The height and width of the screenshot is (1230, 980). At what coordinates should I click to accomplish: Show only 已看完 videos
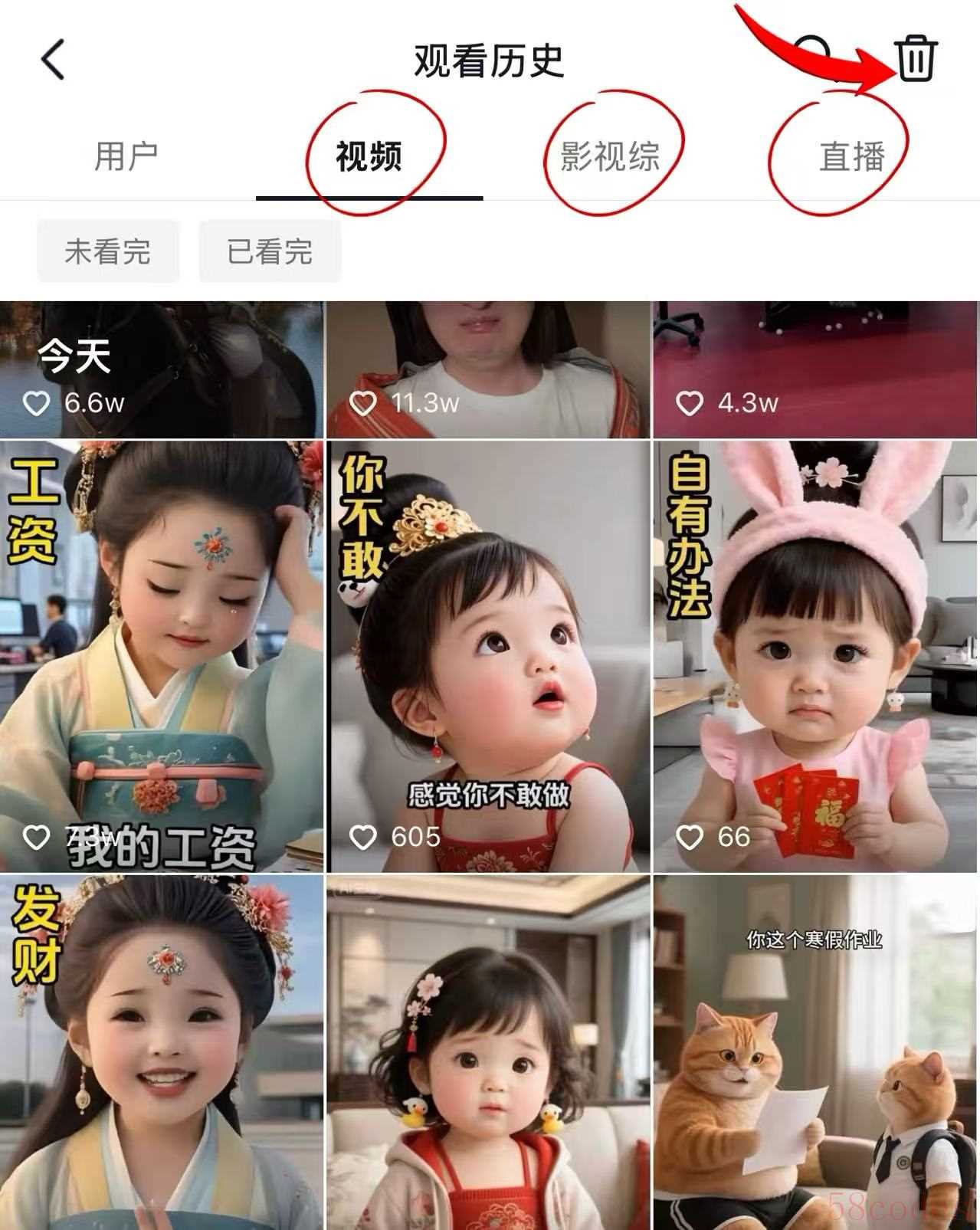click(270, 251)
